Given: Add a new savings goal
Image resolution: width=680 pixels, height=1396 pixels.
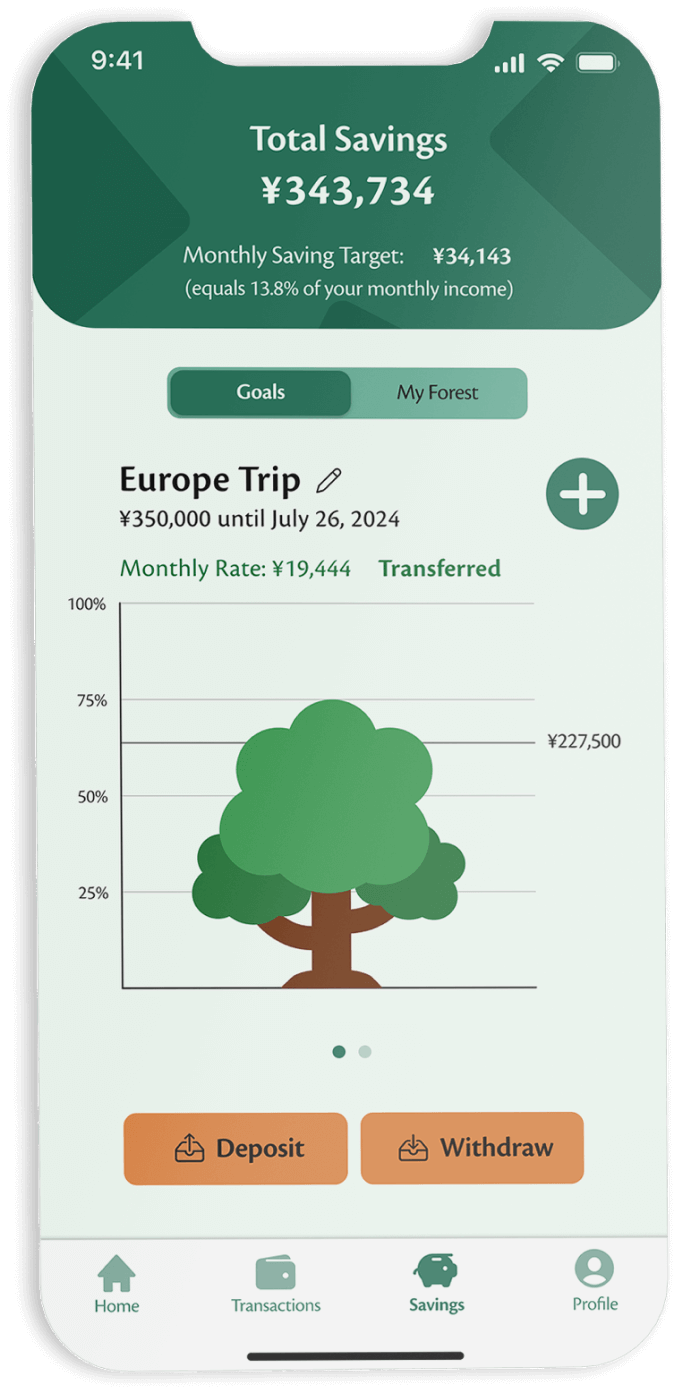Looking at the screenshot, I should pos(582,494).
